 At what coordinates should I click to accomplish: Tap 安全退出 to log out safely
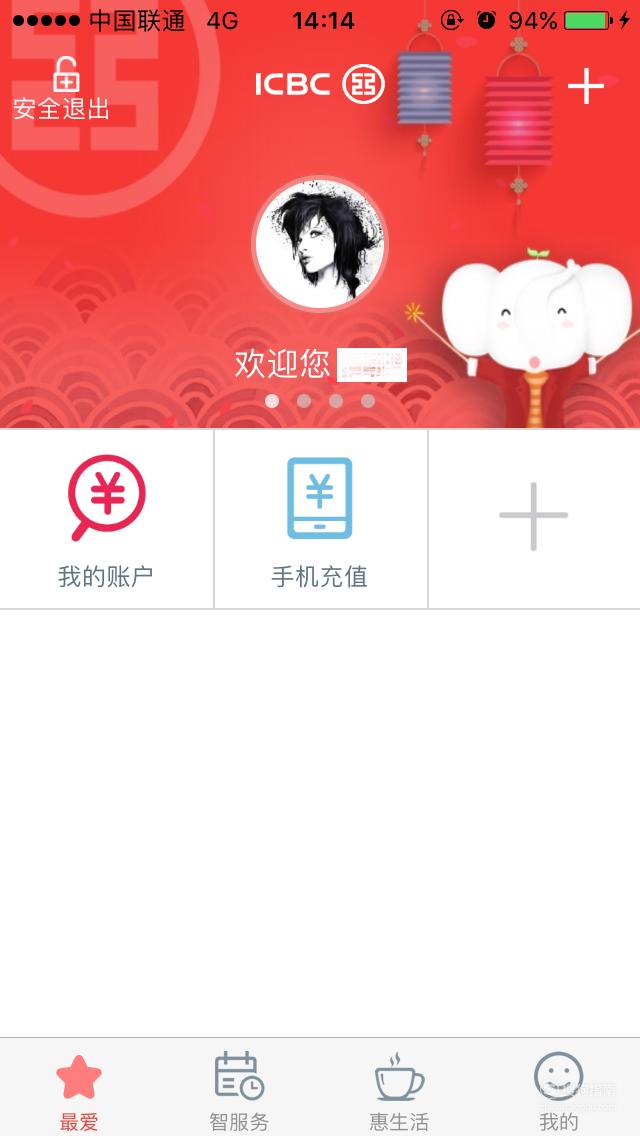coord(62,88)
